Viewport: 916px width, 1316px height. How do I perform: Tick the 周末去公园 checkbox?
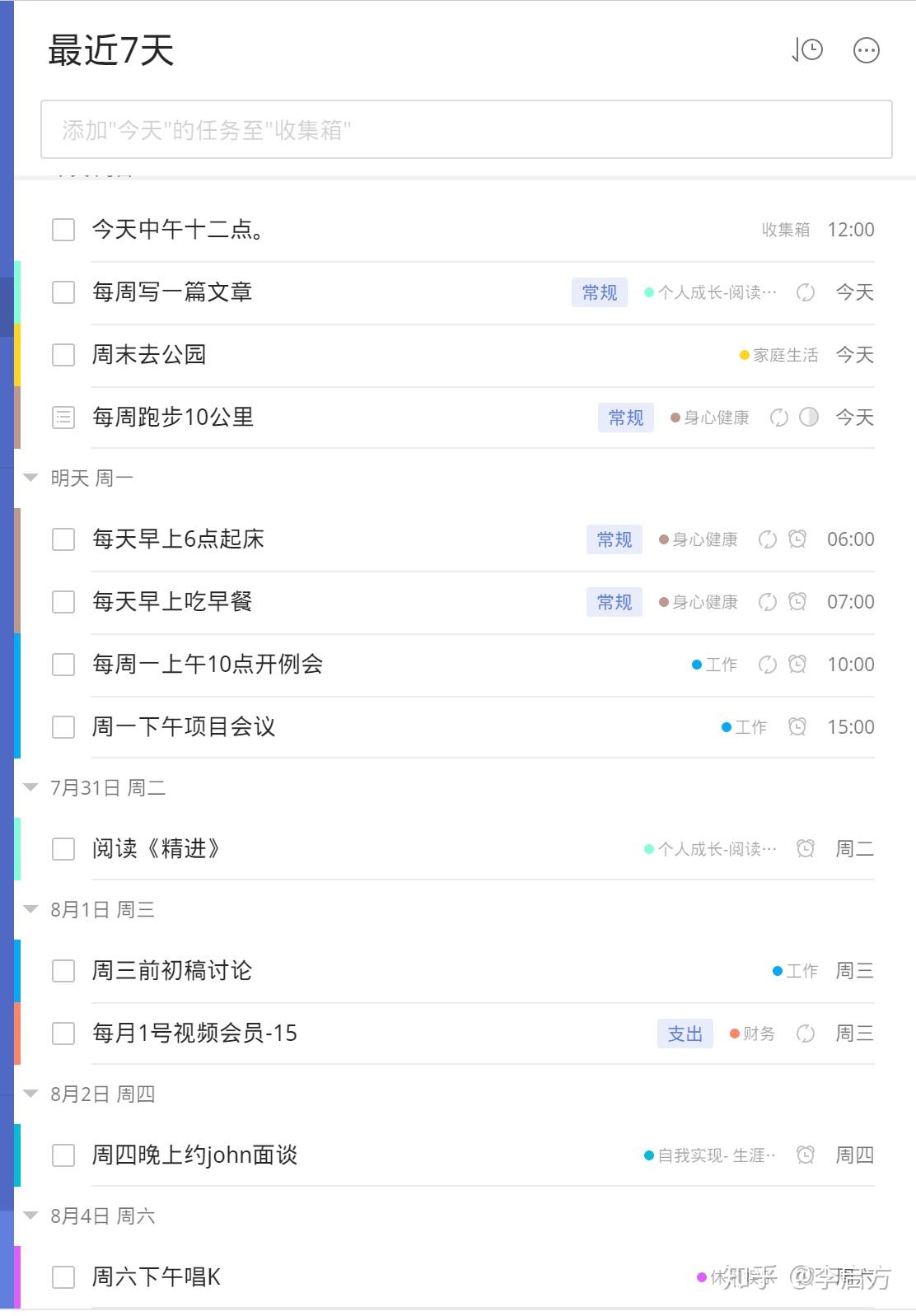[63, 355]
